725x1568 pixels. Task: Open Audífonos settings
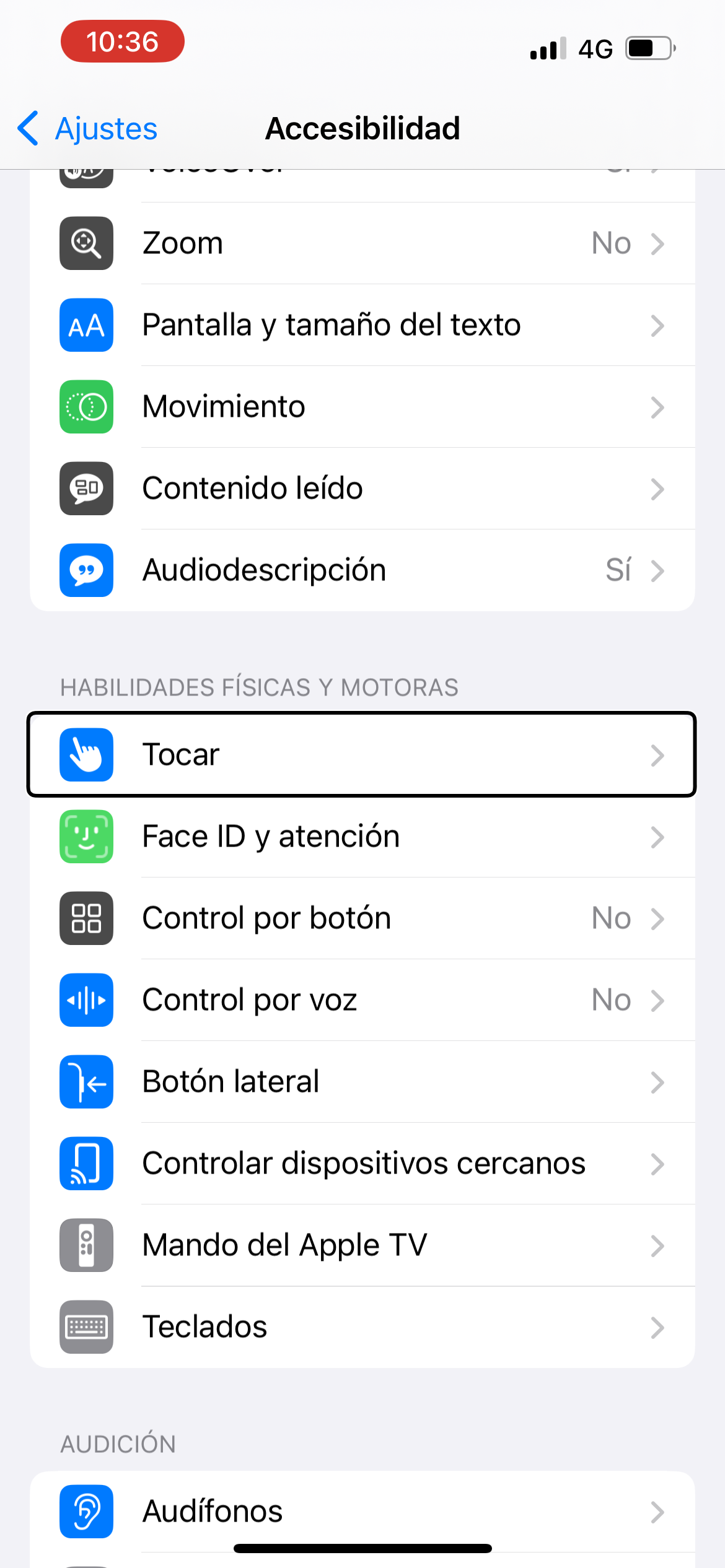pyautogui.click(x=362, y=1512)
